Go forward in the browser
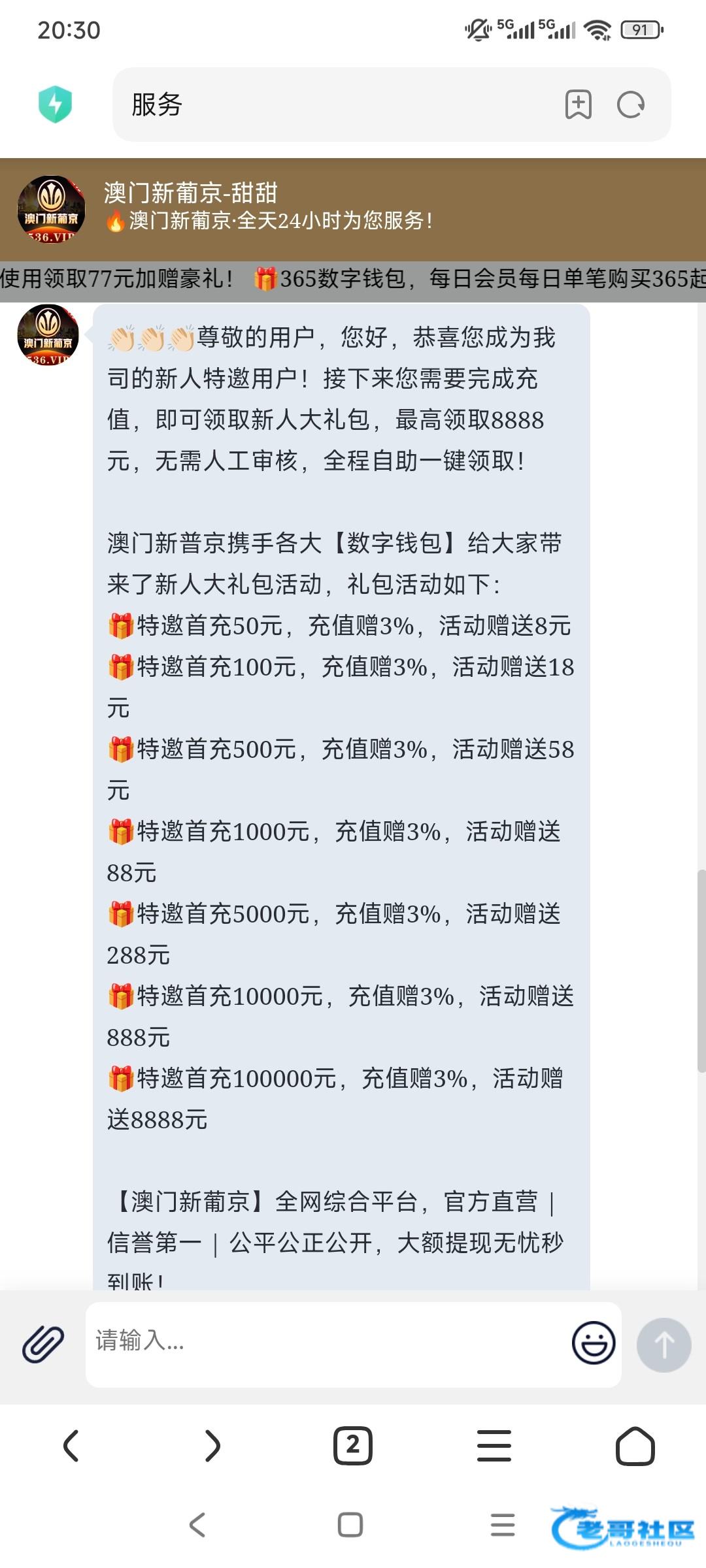 point(212,1445)
